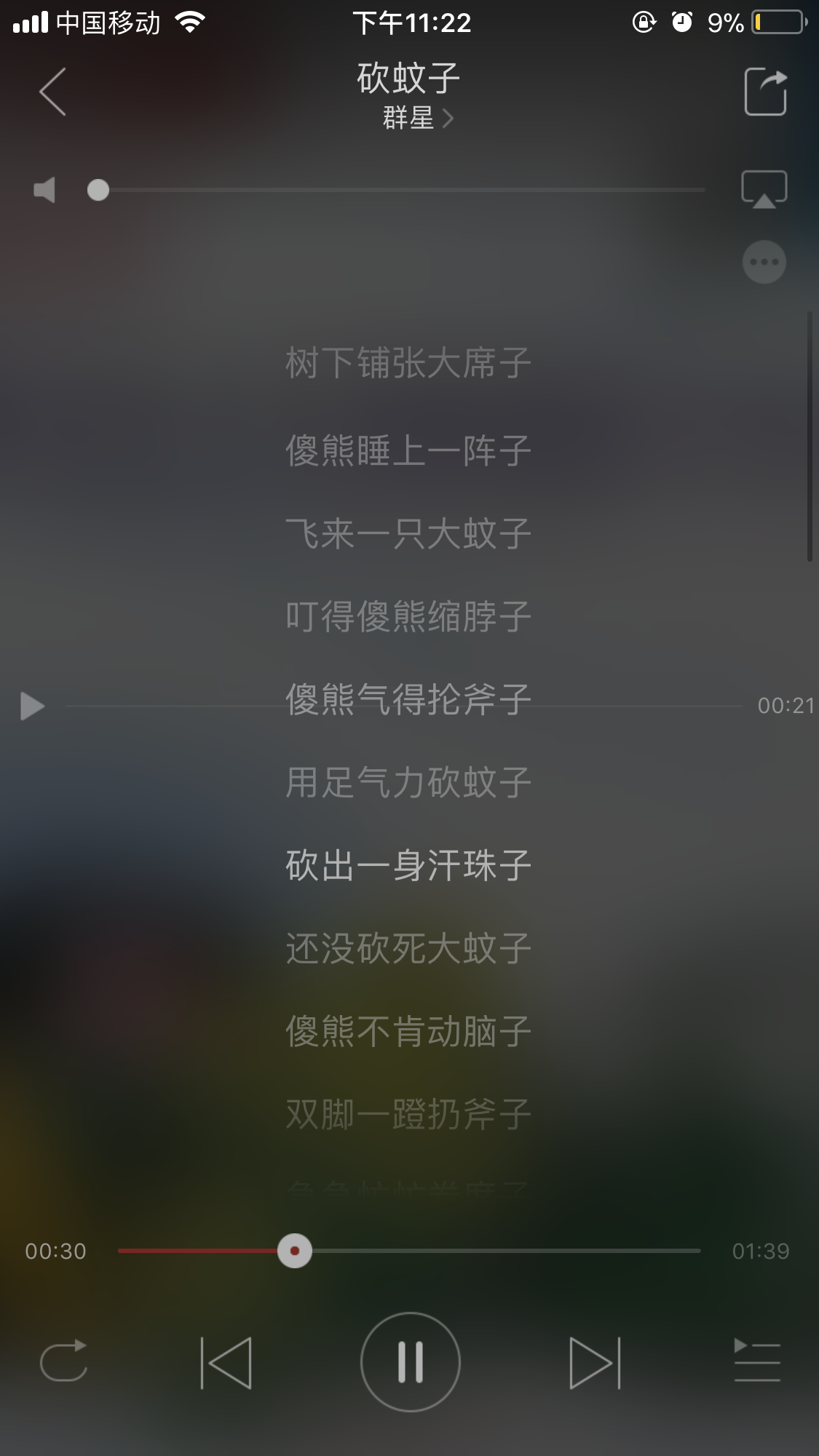Play from the selected lyric line
This screenshot has height=1456, width=819.
click(33, 704)
